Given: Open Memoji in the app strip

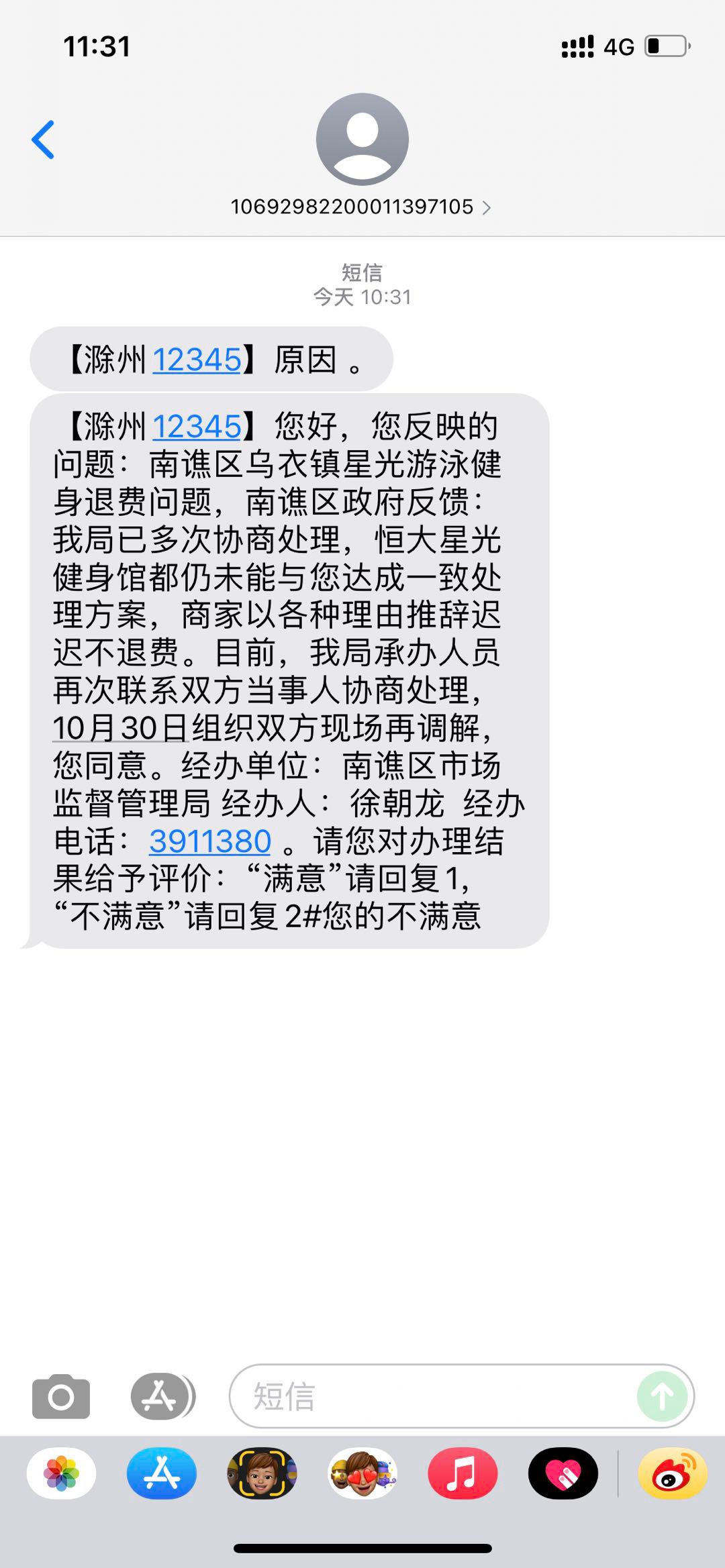Looking at the screenshot, I should [262, 1474].
